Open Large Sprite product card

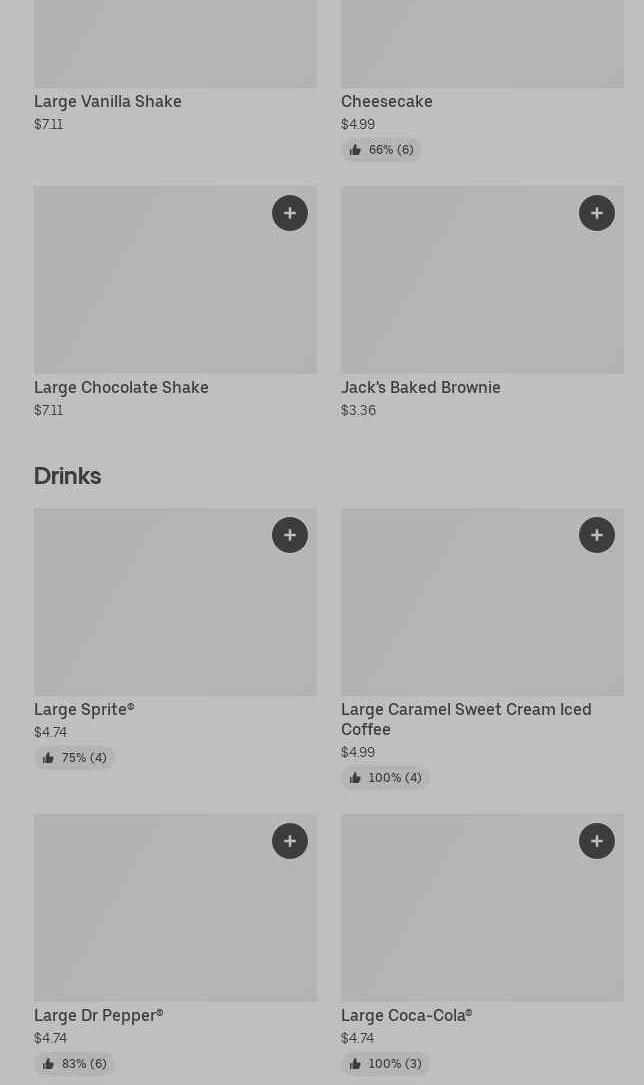click(175, 620)
